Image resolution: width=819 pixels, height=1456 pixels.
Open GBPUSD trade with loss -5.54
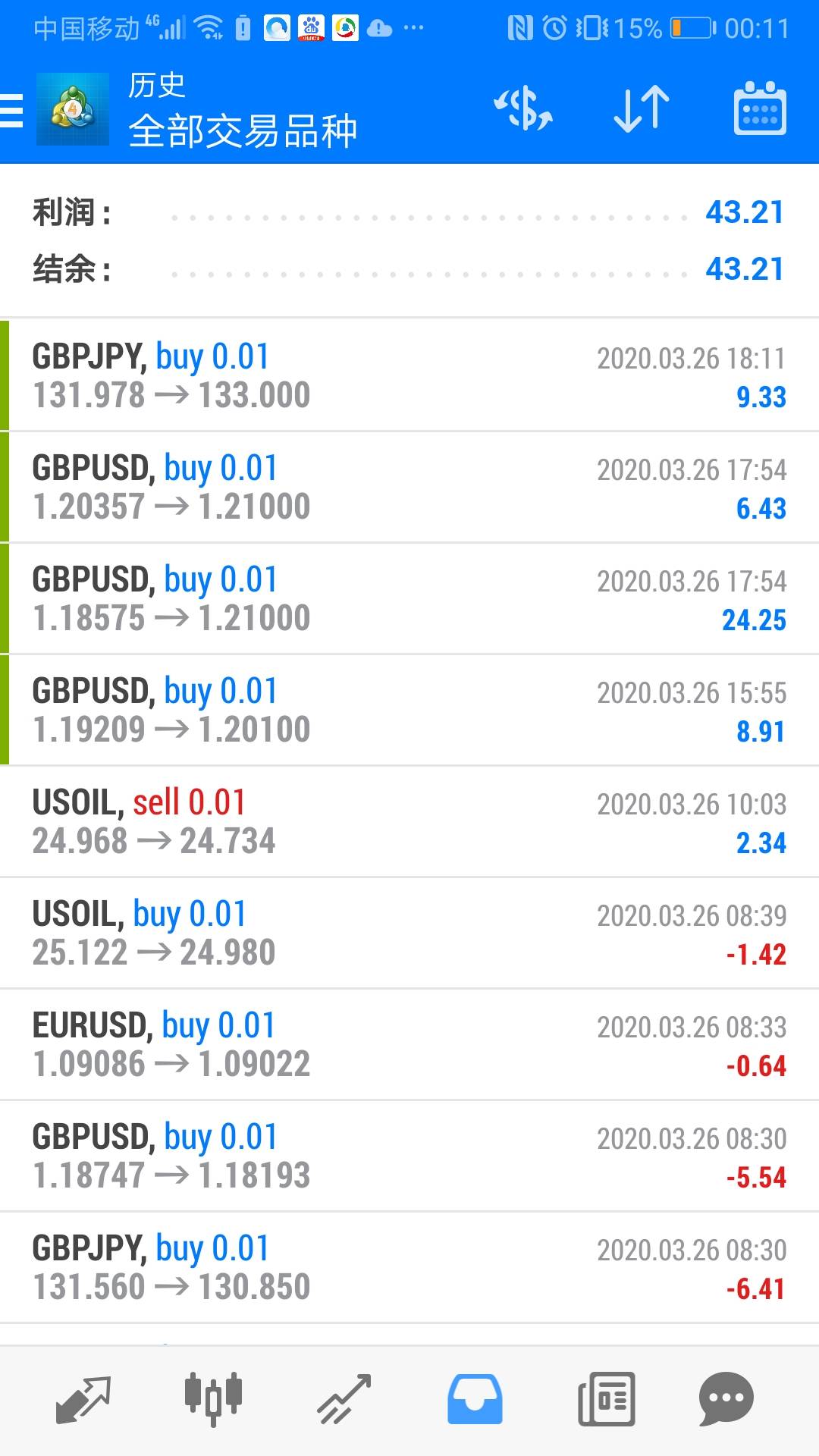pyautogui.click(x=409, y=1156)
